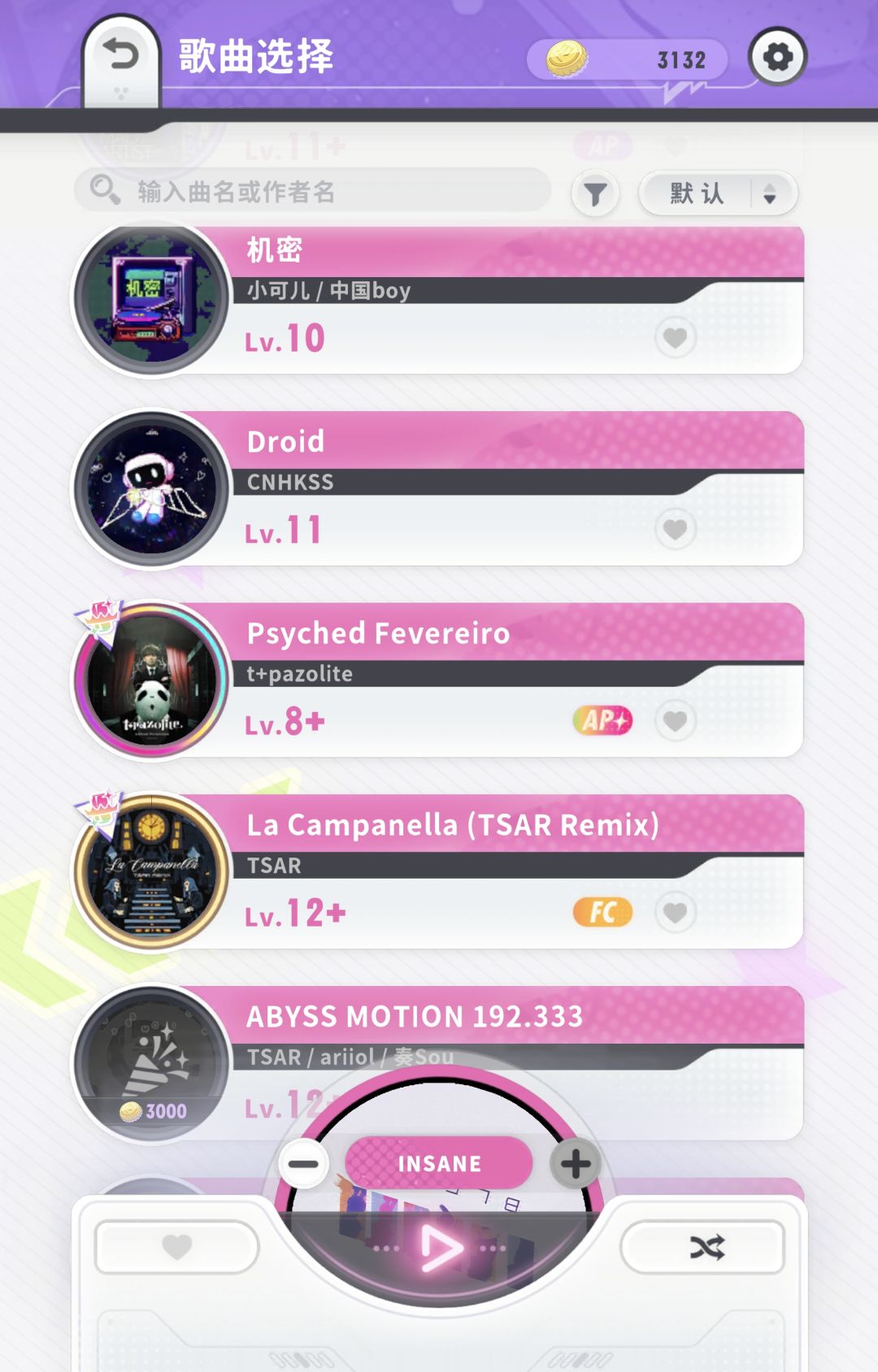Viewport: 878px width, 1372px height.
Task: Favorite the song 机密
Action: click(675, 336)
